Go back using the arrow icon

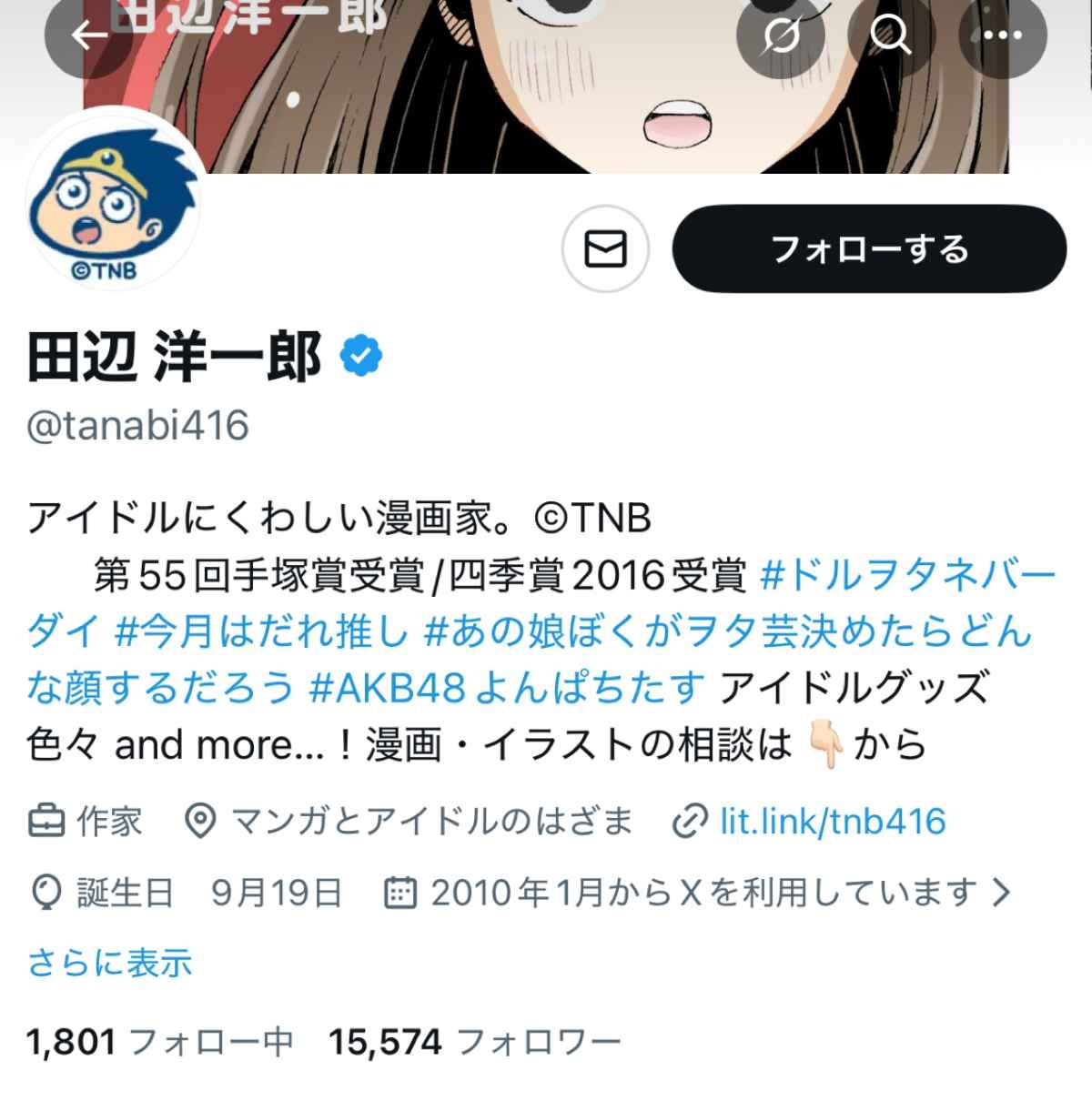click(x=88, y=35)
